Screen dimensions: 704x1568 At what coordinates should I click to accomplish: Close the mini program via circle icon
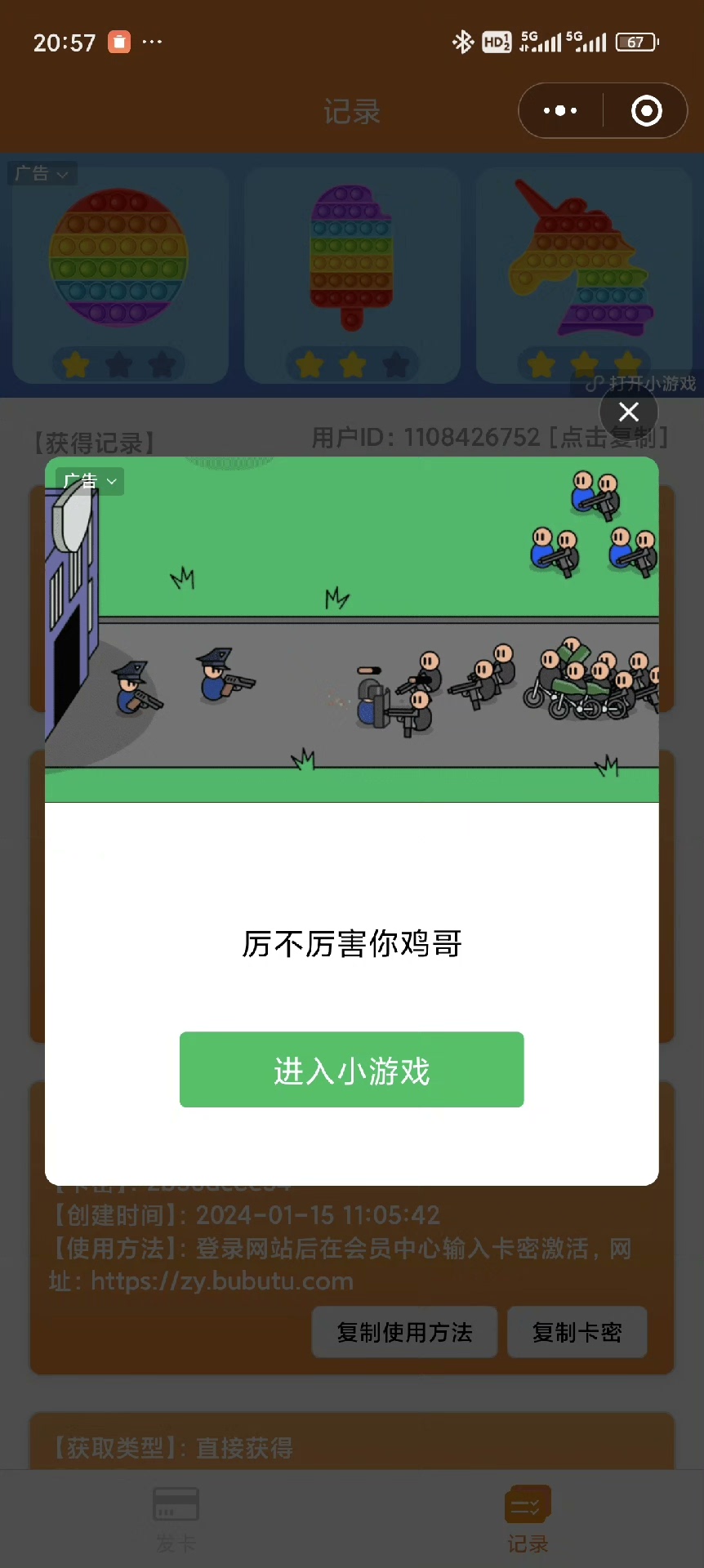646,111
